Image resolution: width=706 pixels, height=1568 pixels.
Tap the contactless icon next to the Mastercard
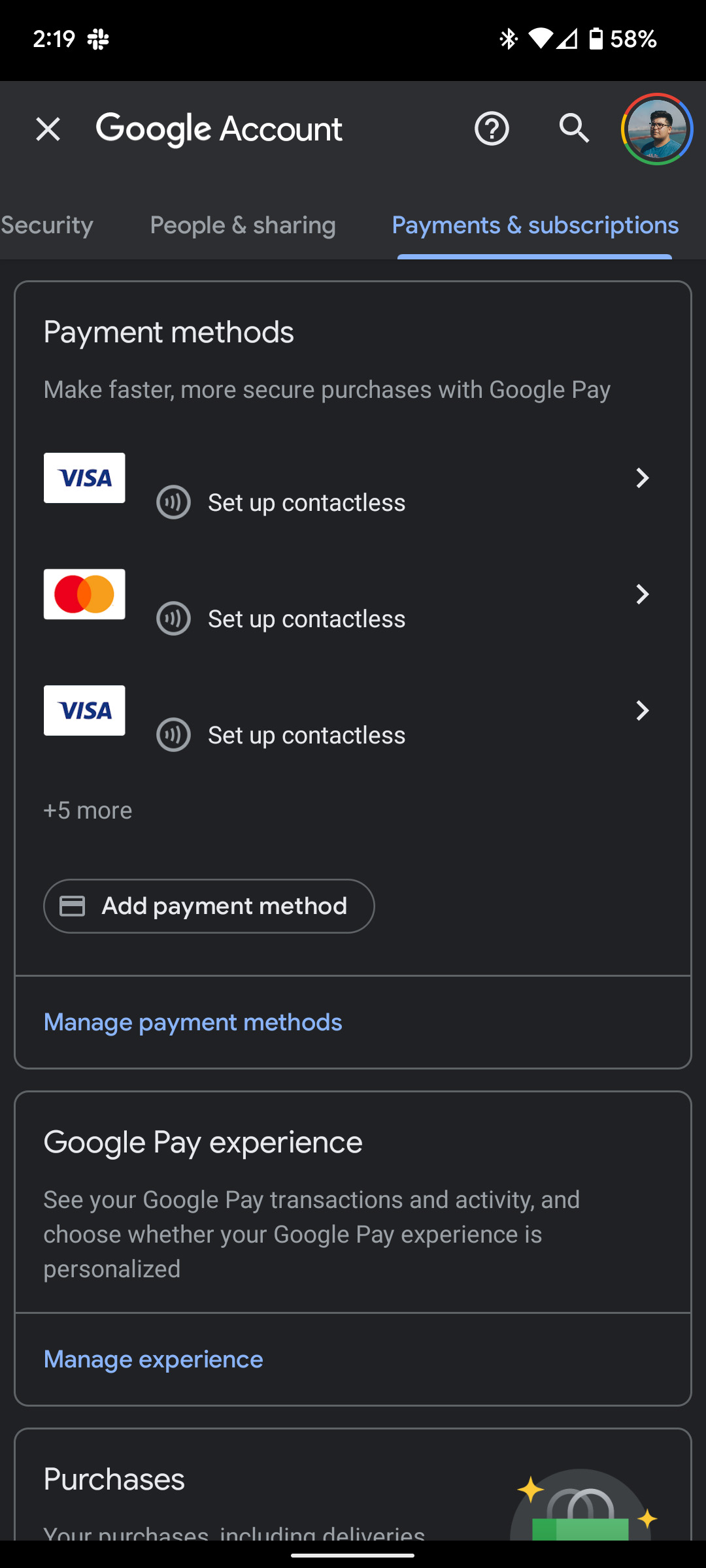click(173, 618)
